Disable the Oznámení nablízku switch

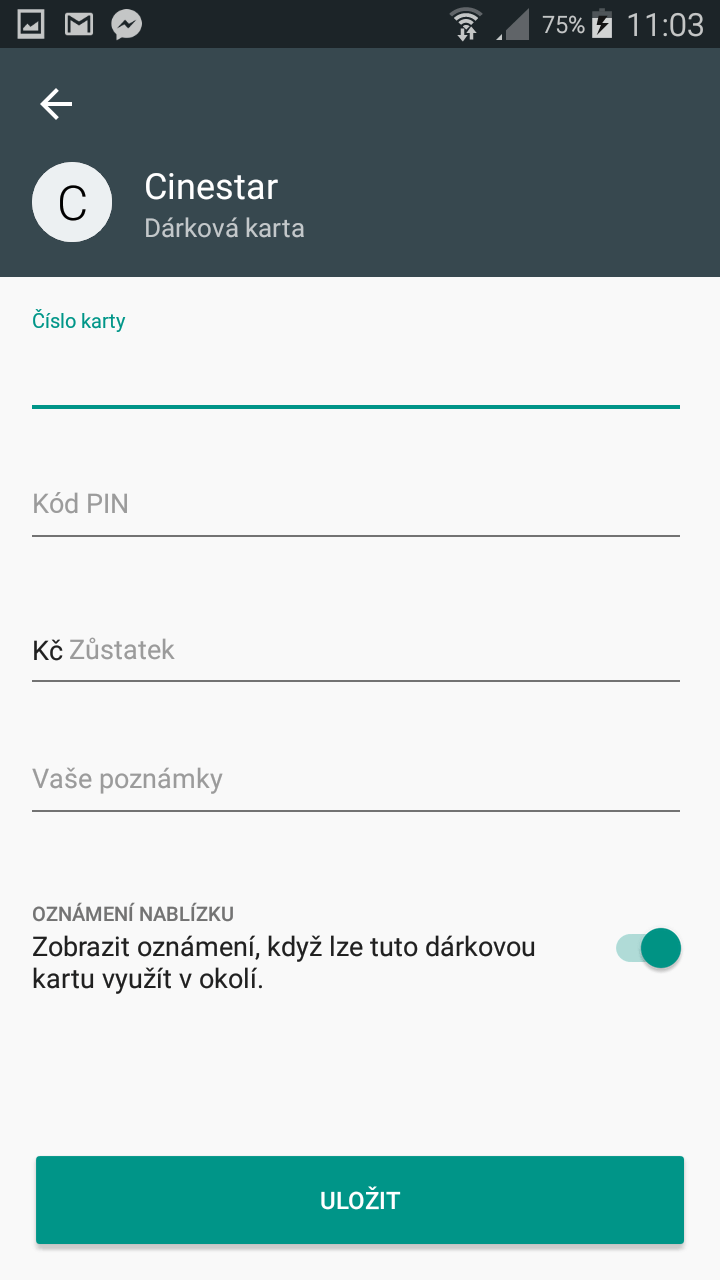(x=648, y=947)
